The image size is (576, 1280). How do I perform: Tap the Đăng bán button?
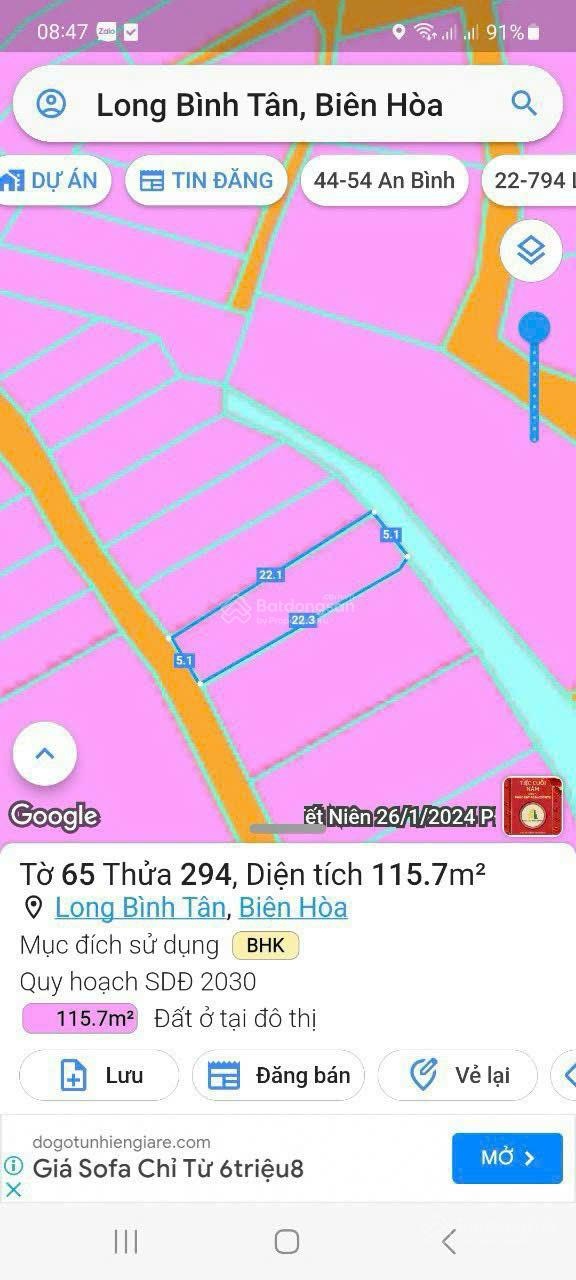278,1076
